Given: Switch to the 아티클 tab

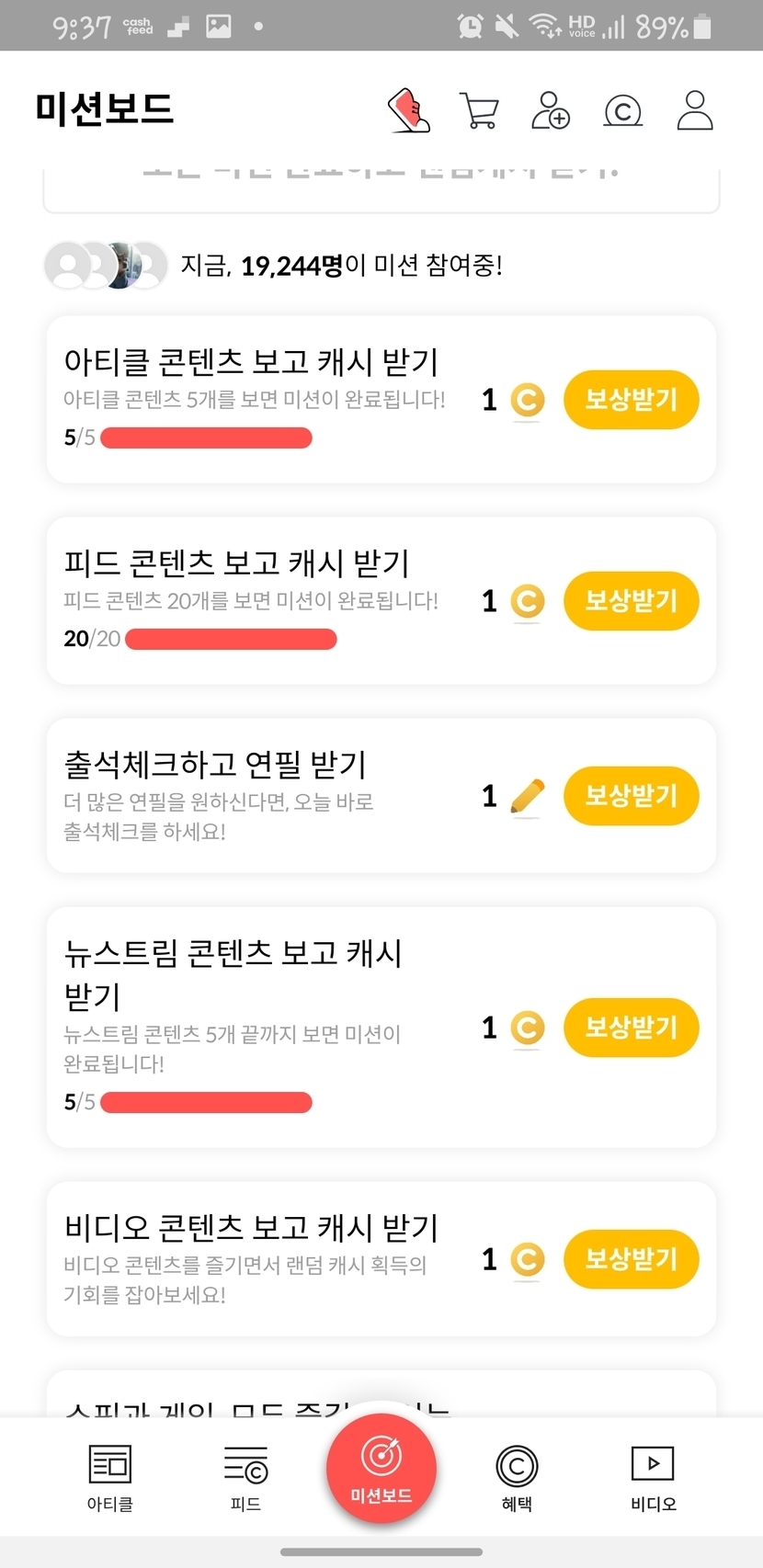Looking at the screenshot, I should tap(110, 1477).
